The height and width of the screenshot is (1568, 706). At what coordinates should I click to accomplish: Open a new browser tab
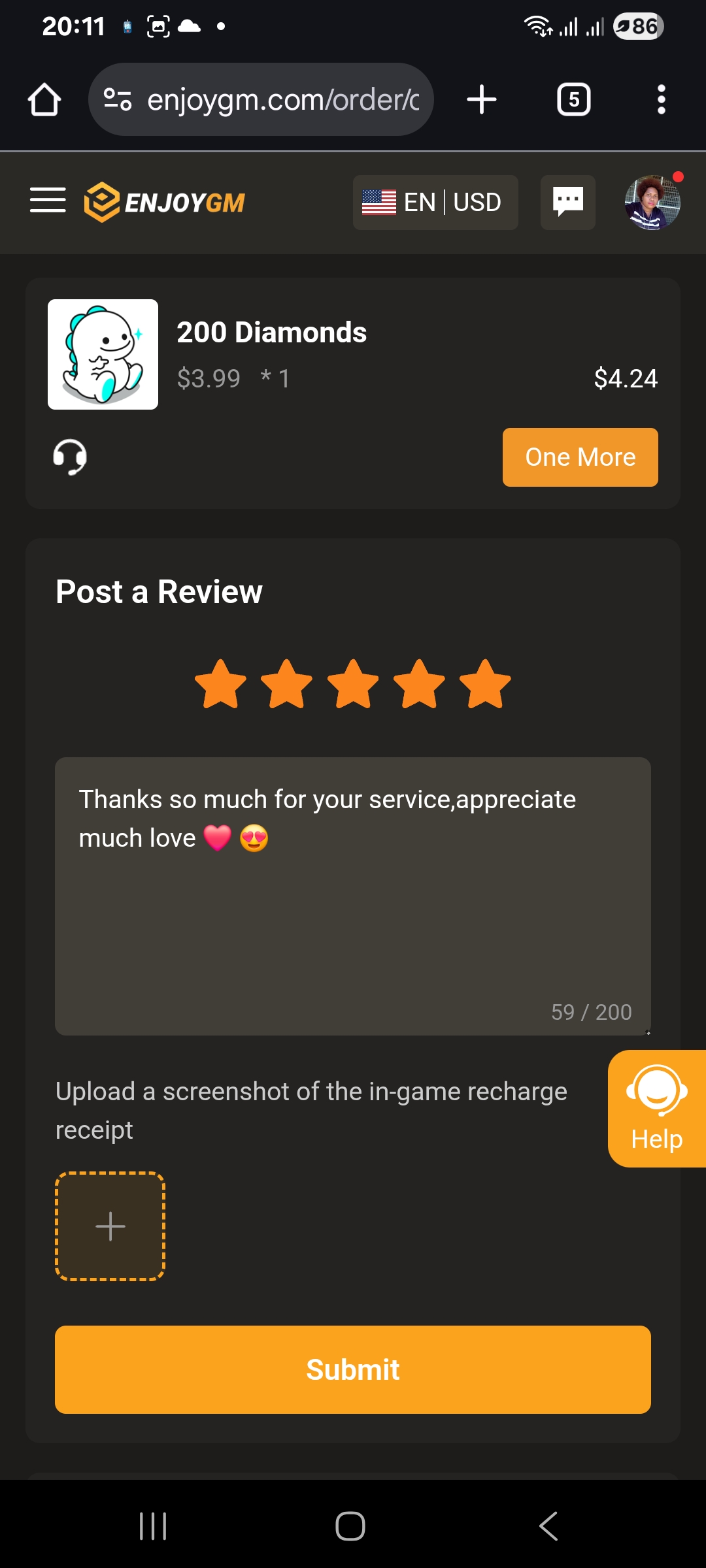(482, 100)
